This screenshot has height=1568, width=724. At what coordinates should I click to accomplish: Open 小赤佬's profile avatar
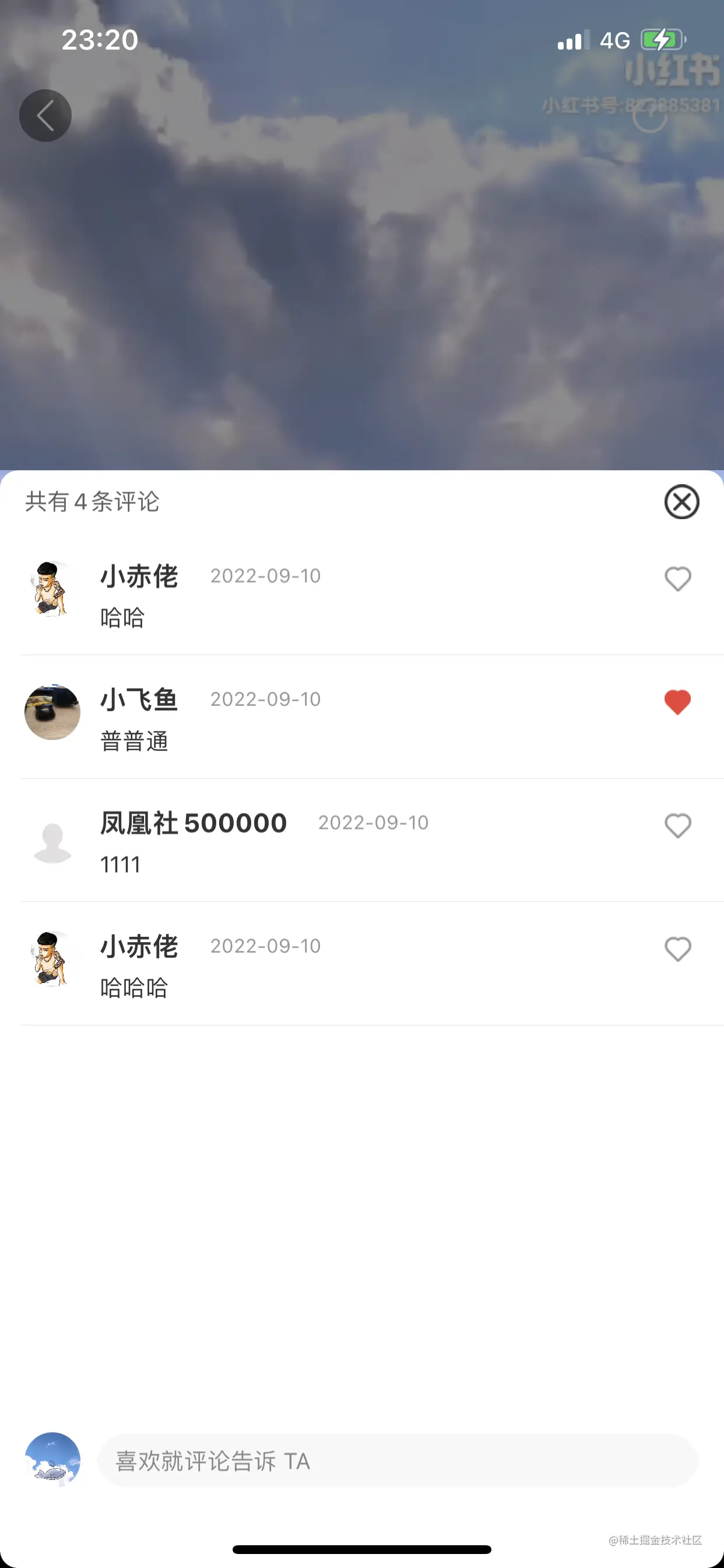click(x=52, y=589)
